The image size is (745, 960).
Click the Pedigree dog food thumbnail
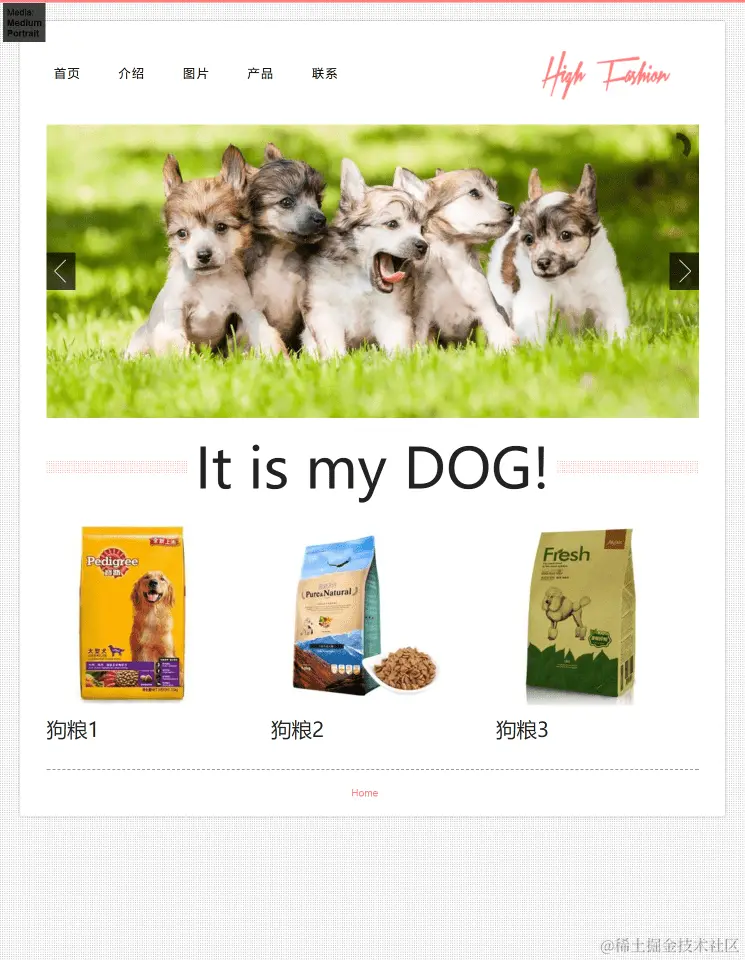coord(133,613)
